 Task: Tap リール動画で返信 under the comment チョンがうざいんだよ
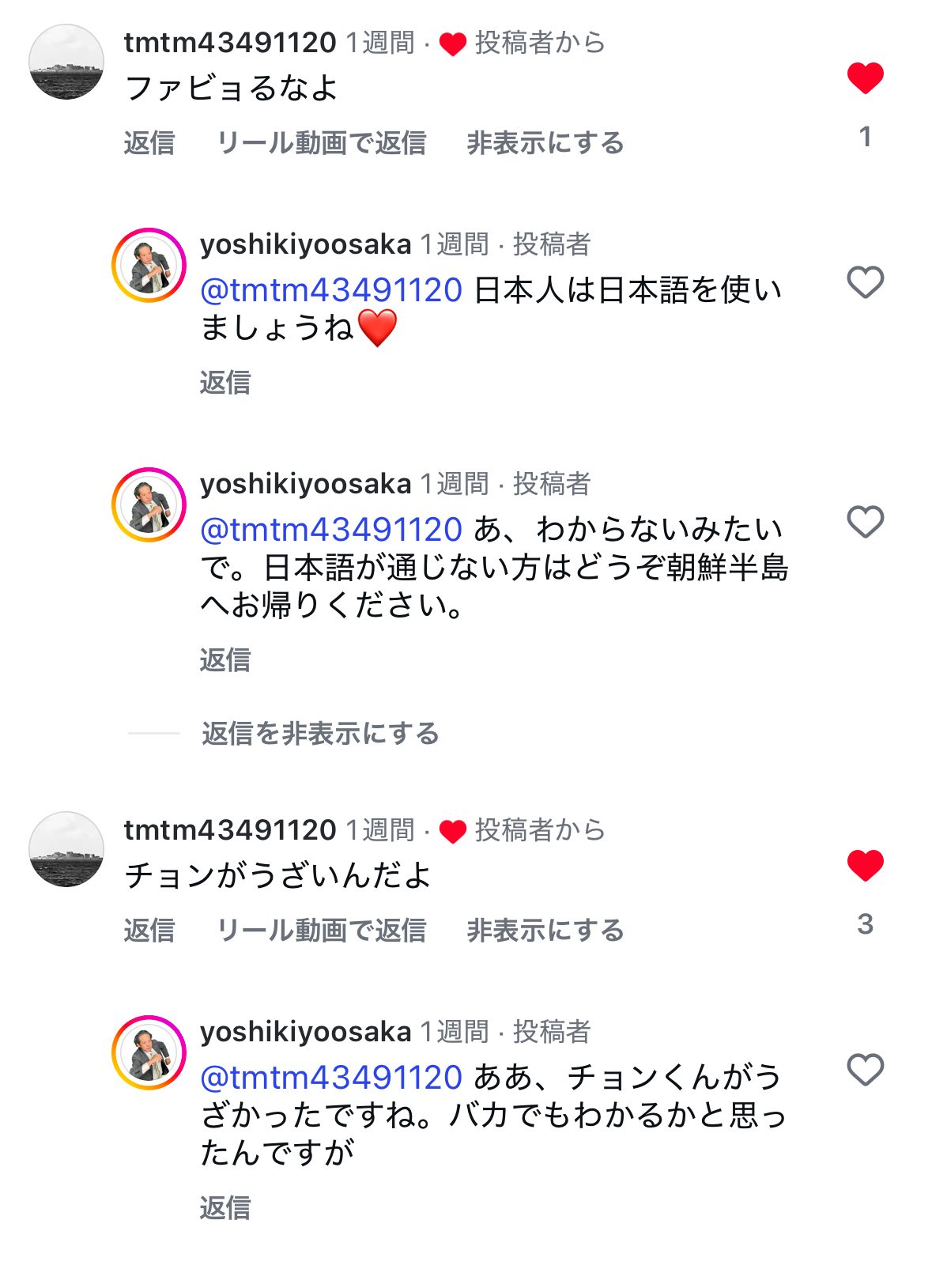tap(322, 931)
